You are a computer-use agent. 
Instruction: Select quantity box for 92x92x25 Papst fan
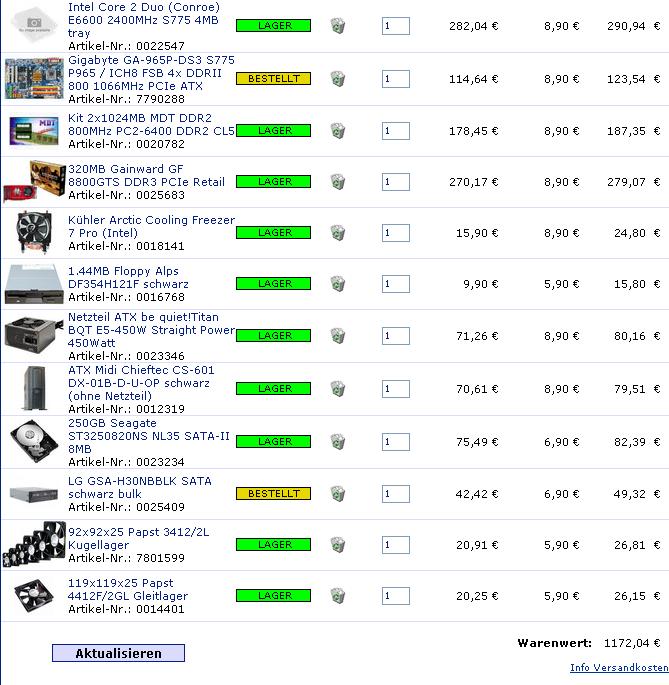pos(395,545)
